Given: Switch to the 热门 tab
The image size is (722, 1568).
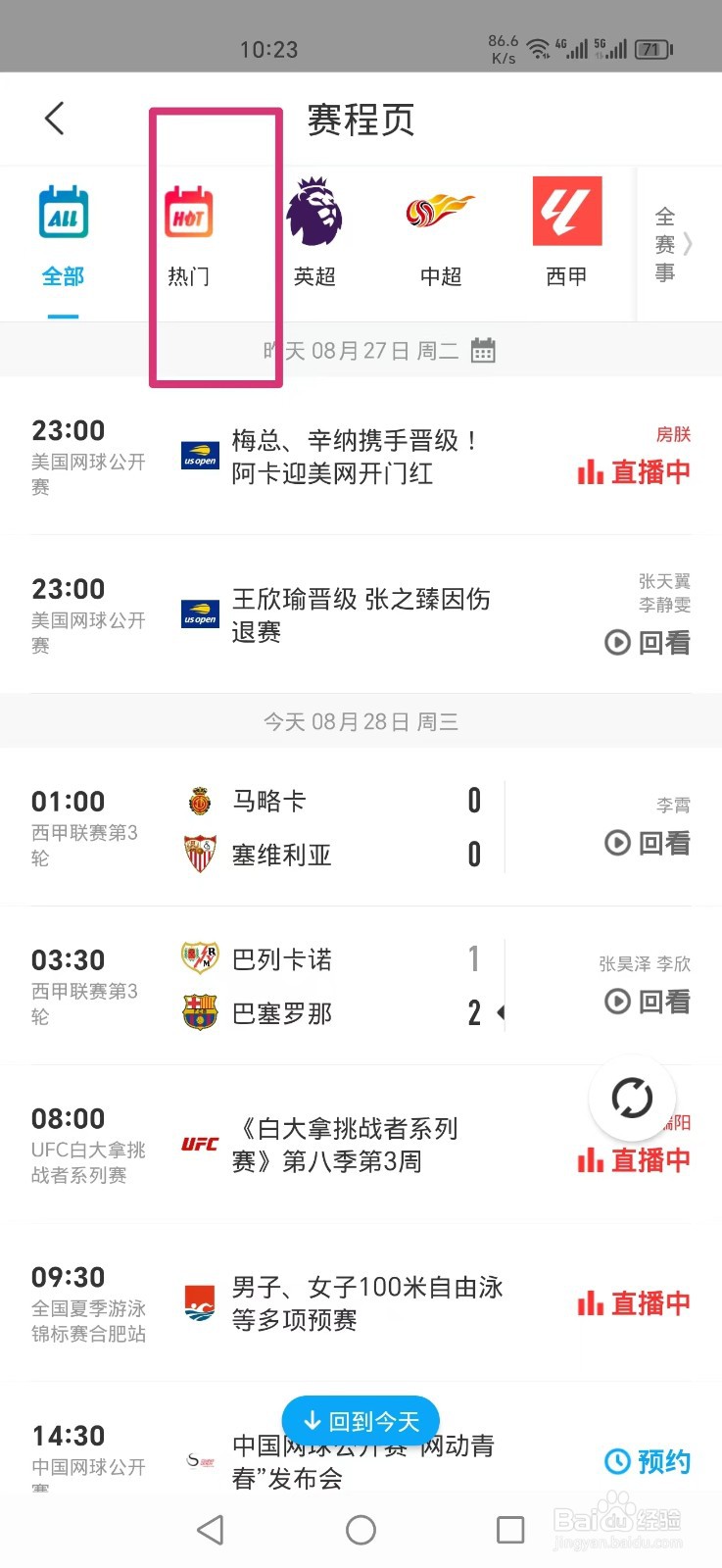Looking at the screenshot, I should click(x=188, y=237).
